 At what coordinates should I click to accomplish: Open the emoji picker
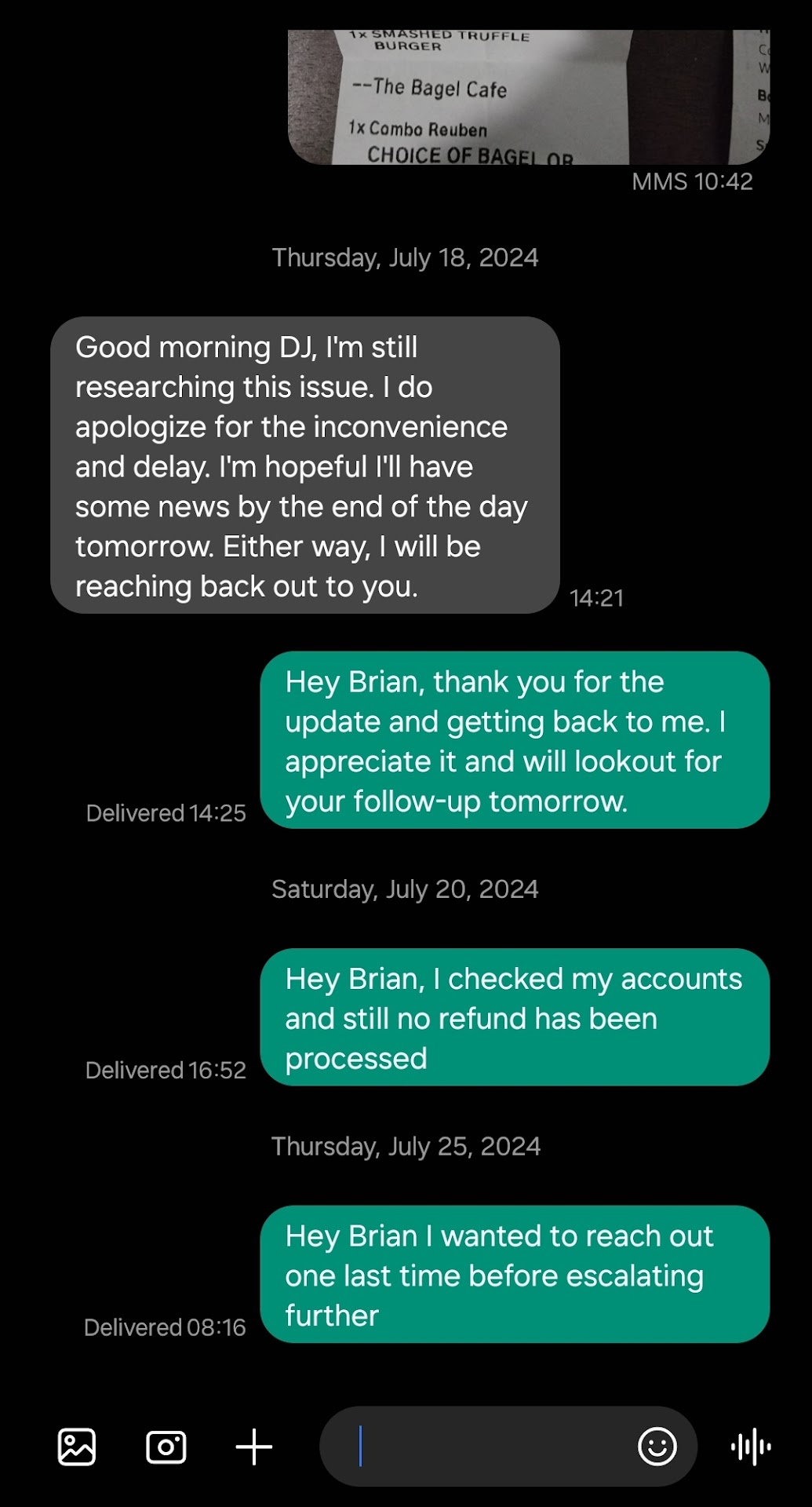pyautogui.click(x=657, y=1447)
